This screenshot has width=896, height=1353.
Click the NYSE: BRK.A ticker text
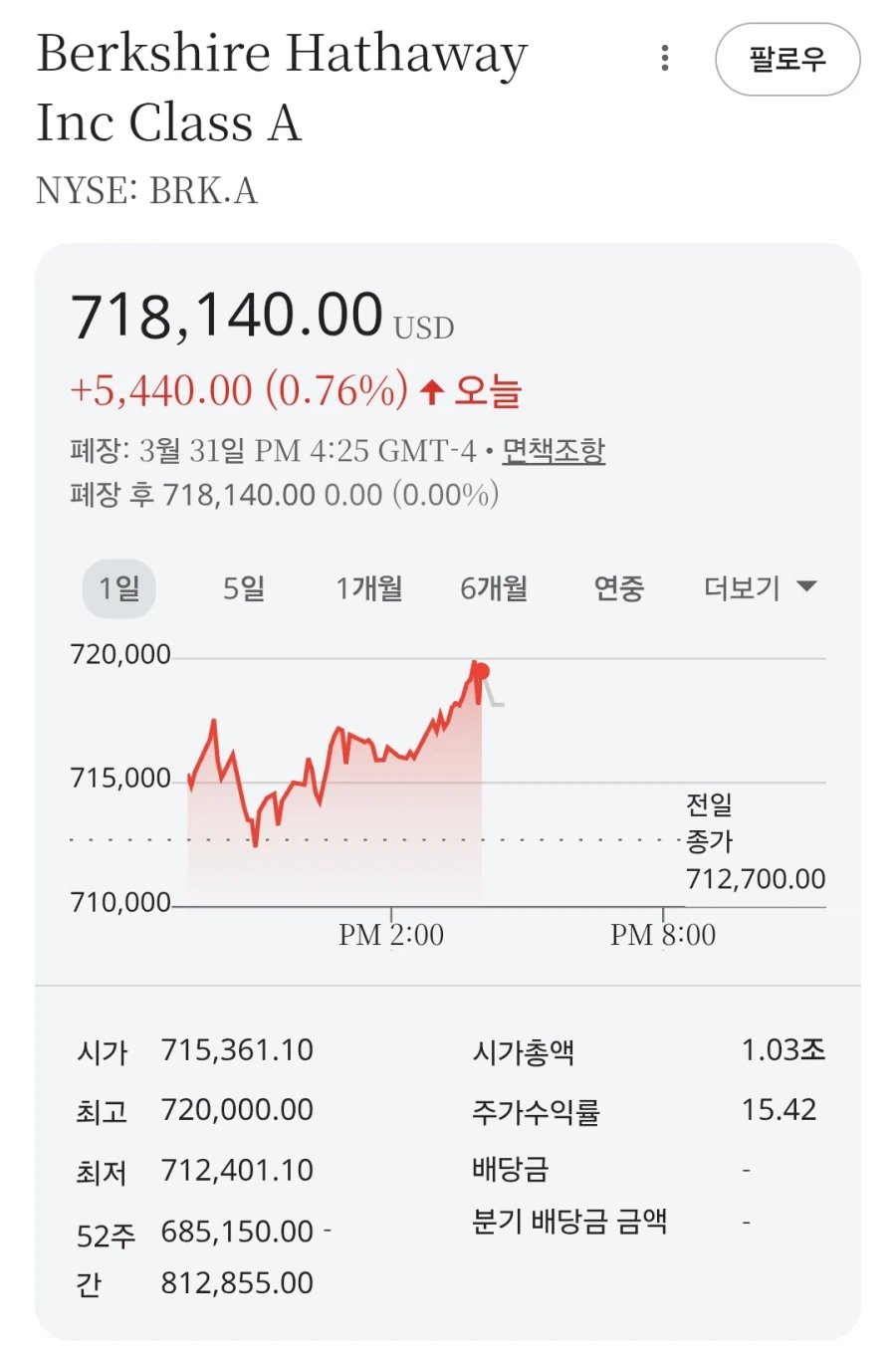[x=149, y=193]
